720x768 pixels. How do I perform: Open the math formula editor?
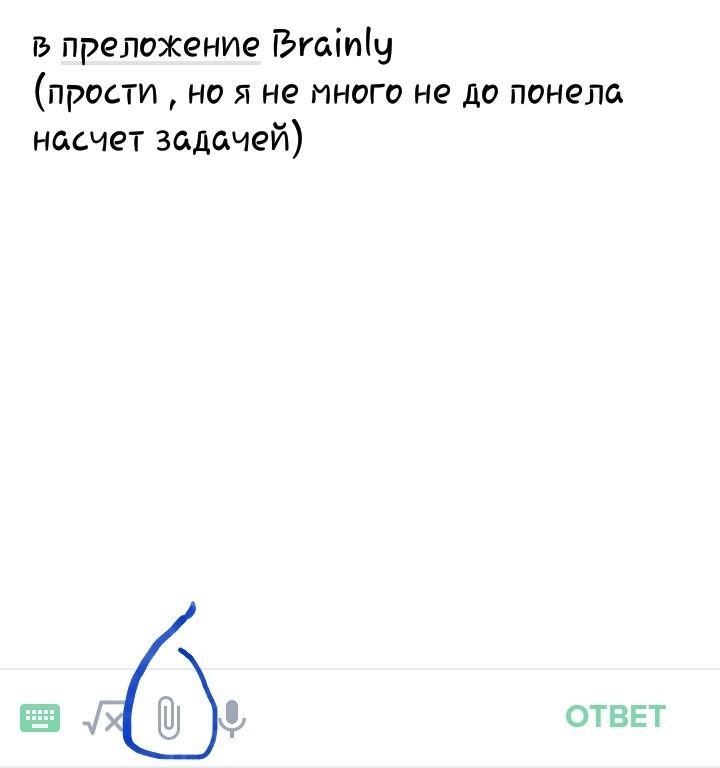(102, 717)
